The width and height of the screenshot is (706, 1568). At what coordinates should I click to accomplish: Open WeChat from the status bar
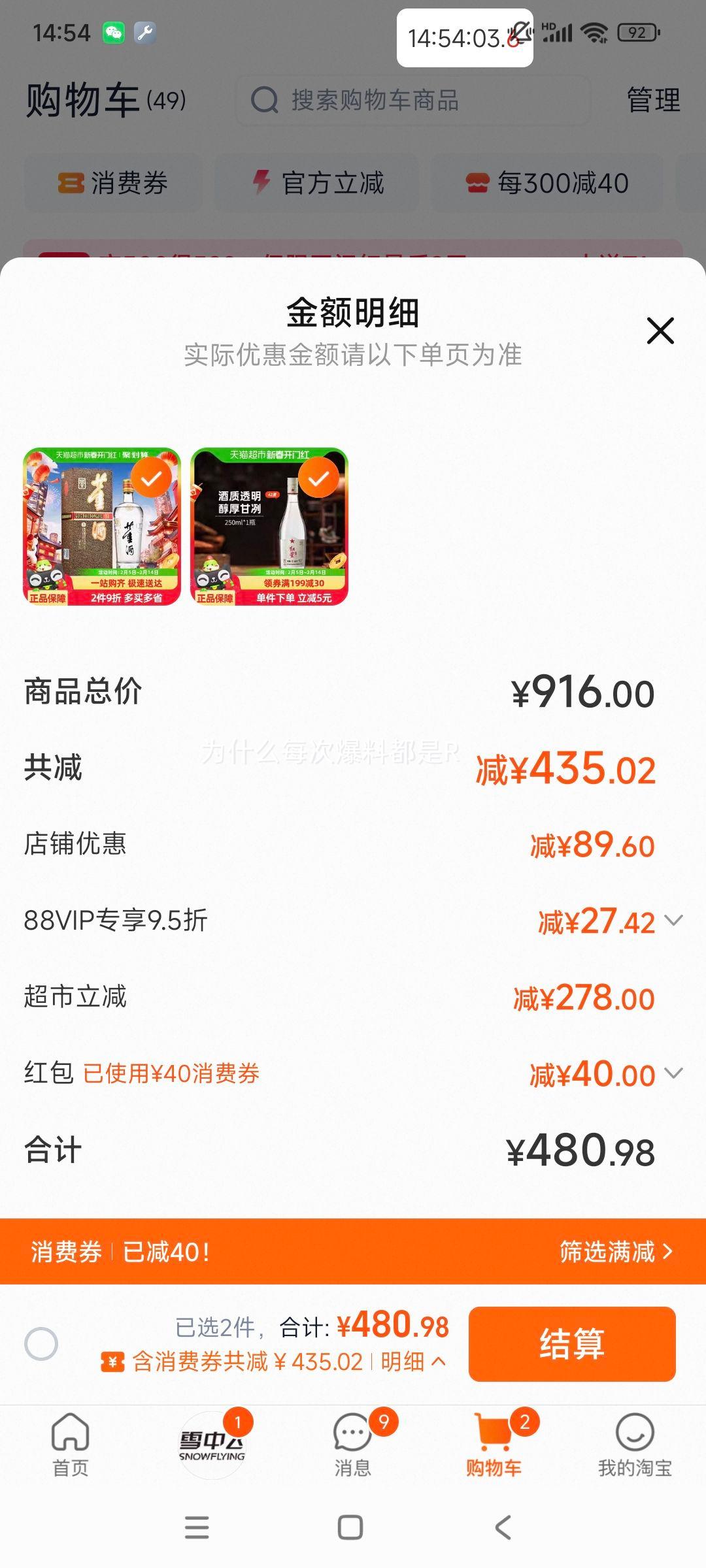tap(113, 31)
